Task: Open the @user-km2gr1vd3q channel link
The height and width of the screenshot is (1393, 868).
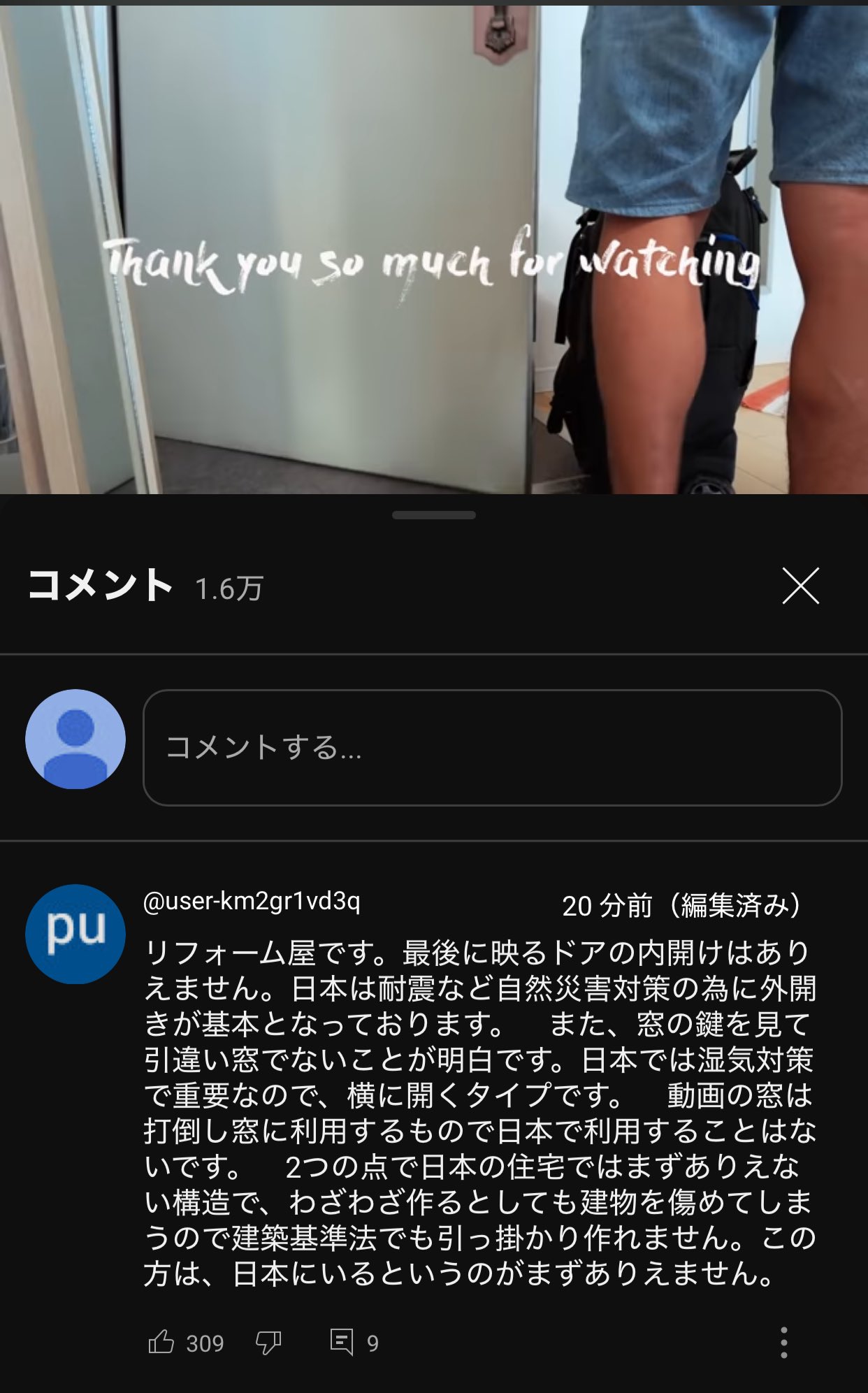Action: (x=252, y=902)
